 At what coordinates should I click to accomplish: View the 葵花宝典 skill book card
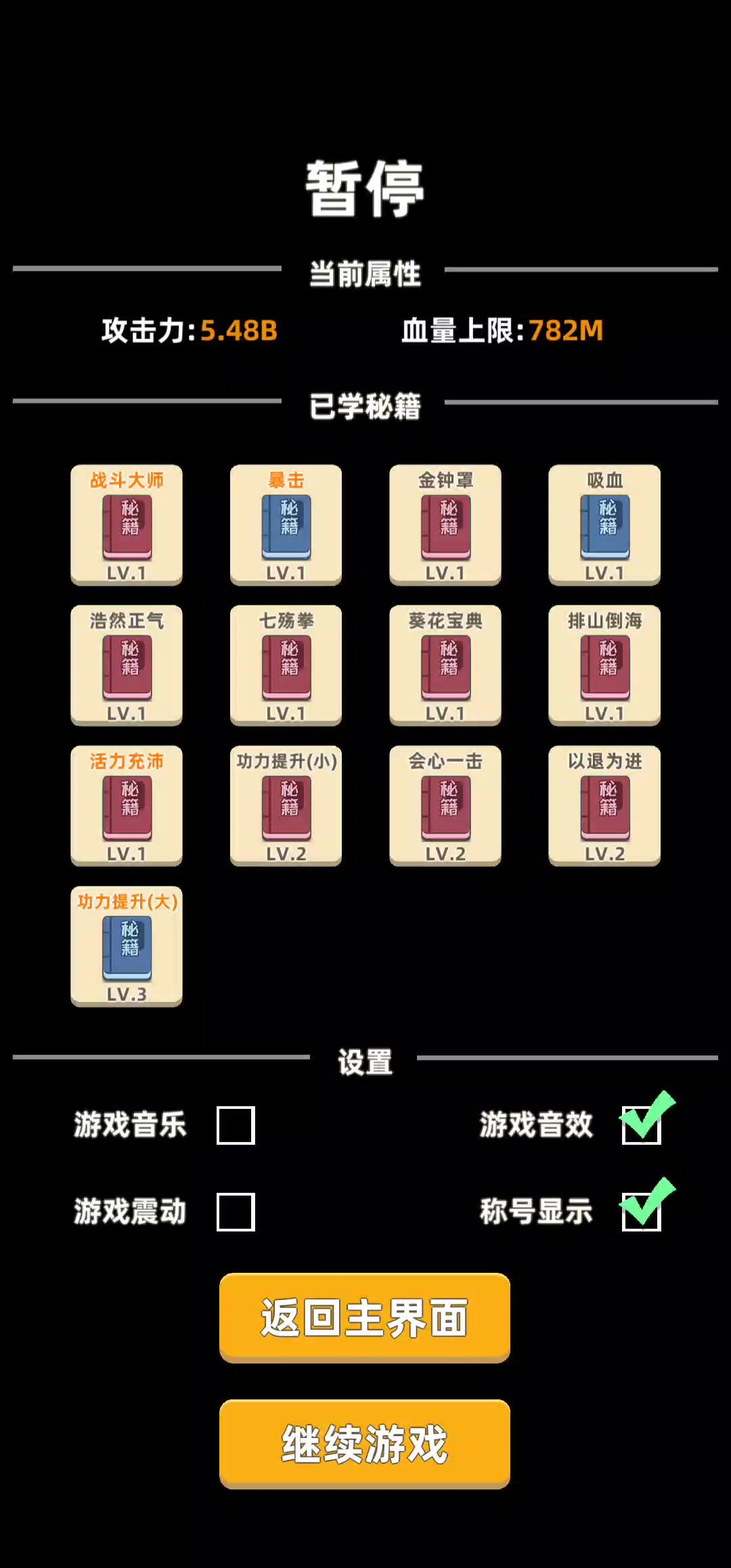point(445,666)
